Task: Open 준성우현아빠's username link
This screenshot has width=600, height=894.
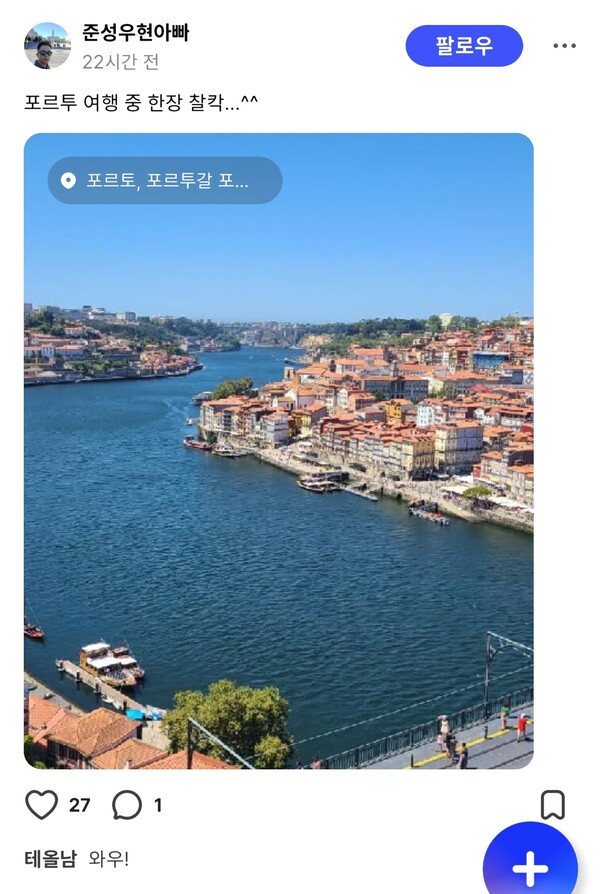Action: [135, 33]
